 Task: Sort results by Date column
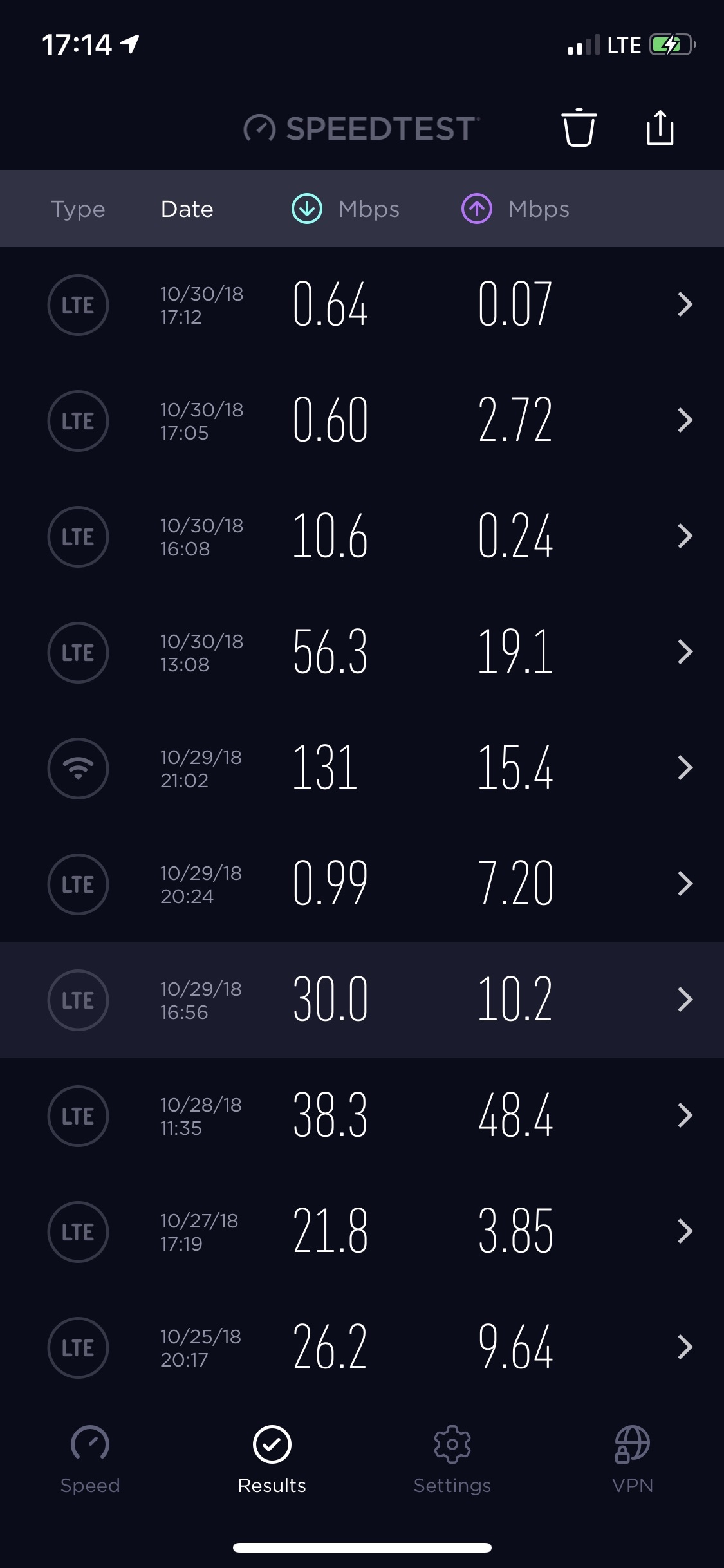pyautogui.click(x=187, y=209)
